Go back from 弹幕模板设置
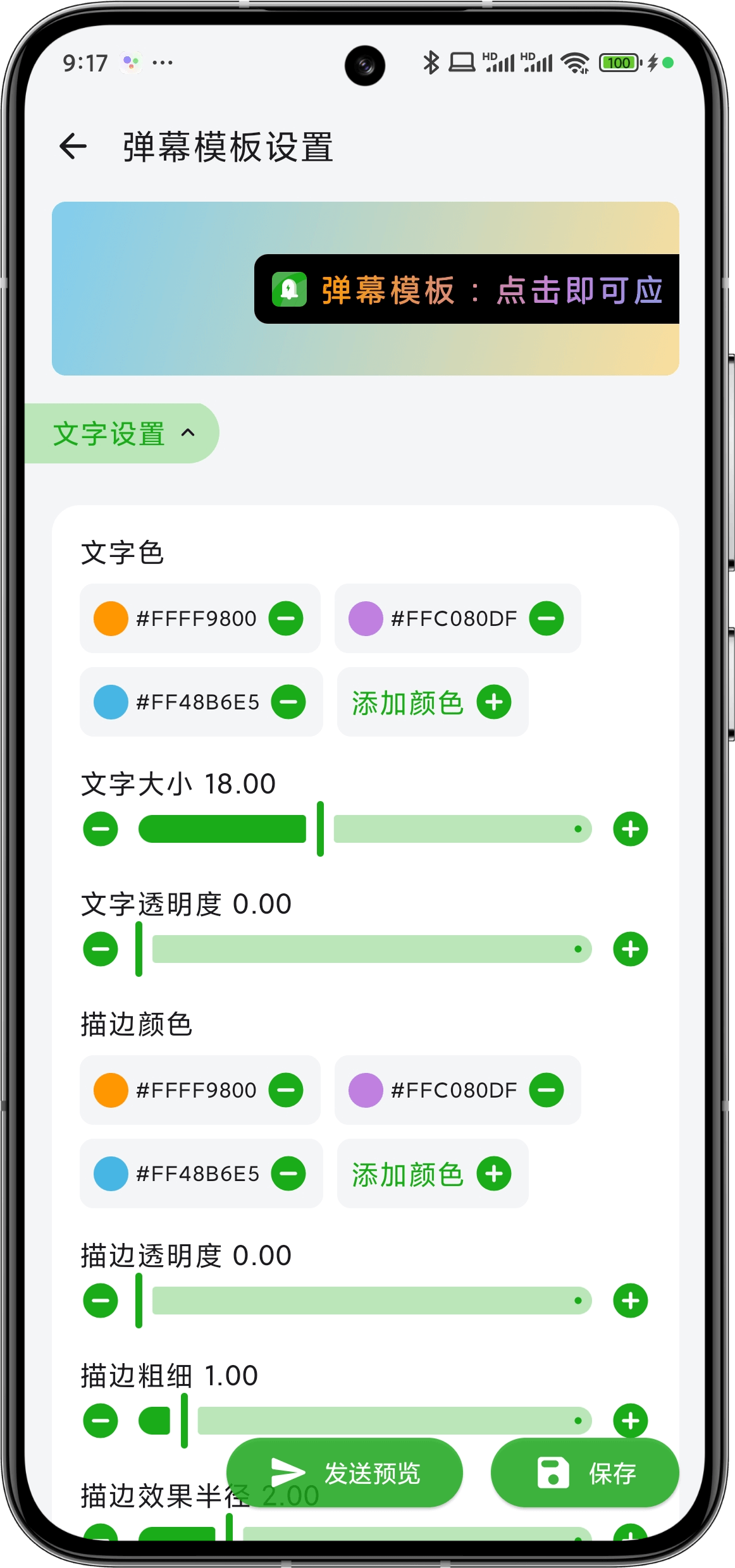Screen dimensions: 735x1568 (x=73, y=147)
